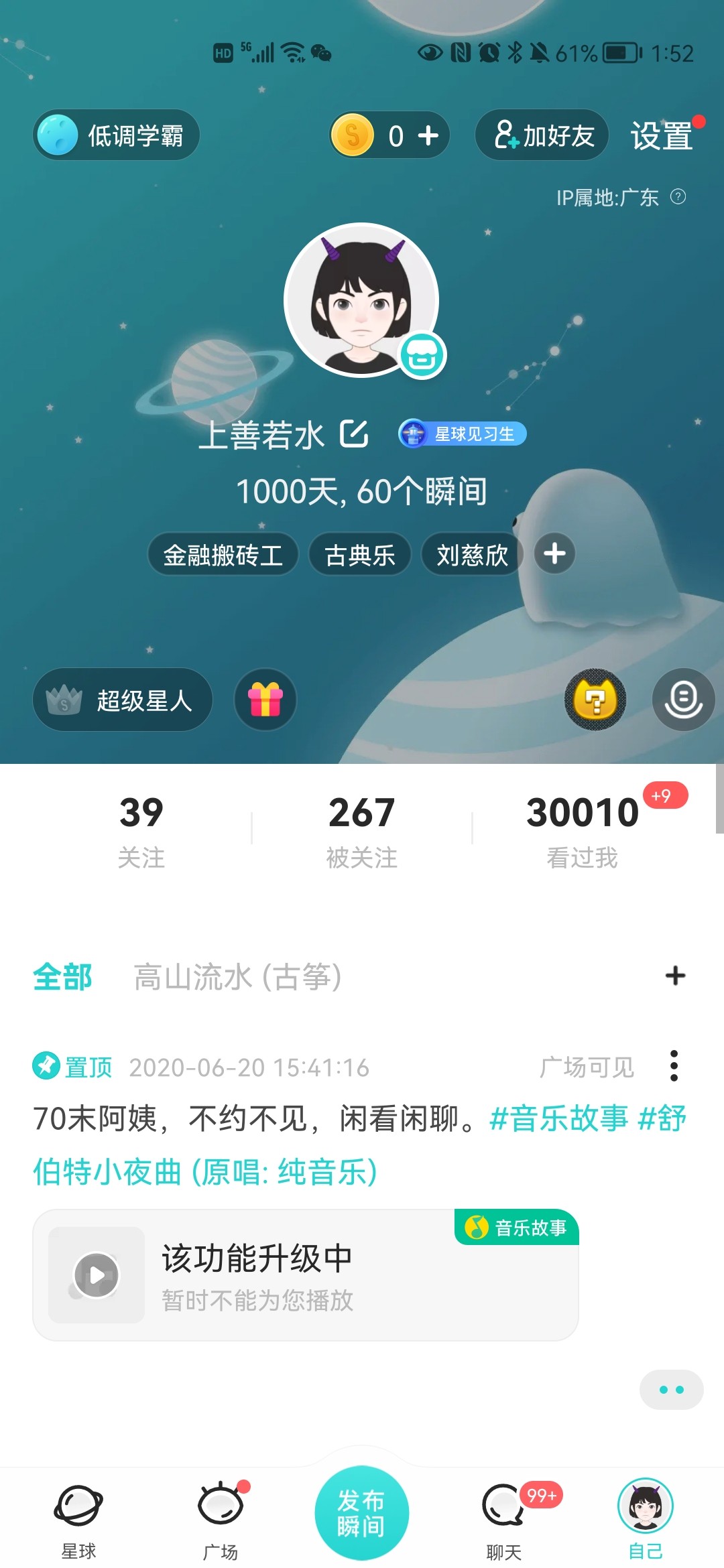The width and height of the screenshot is (724, 1568).
Task: View 看过我 visitors
Action: tap(583, 831)
